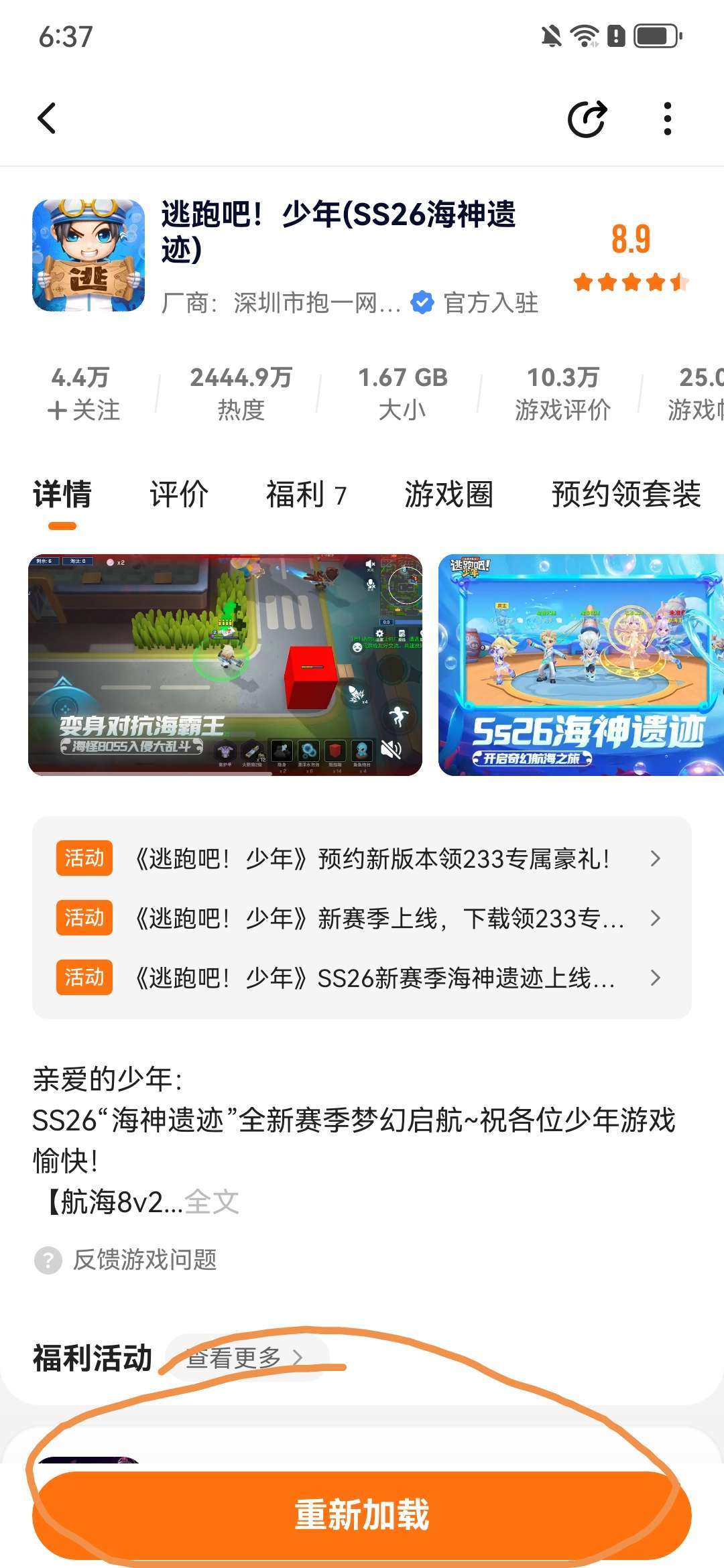Screen dimensions: 724x1568
Task: Go back using the top-left arrow
Action: [46, 119]
